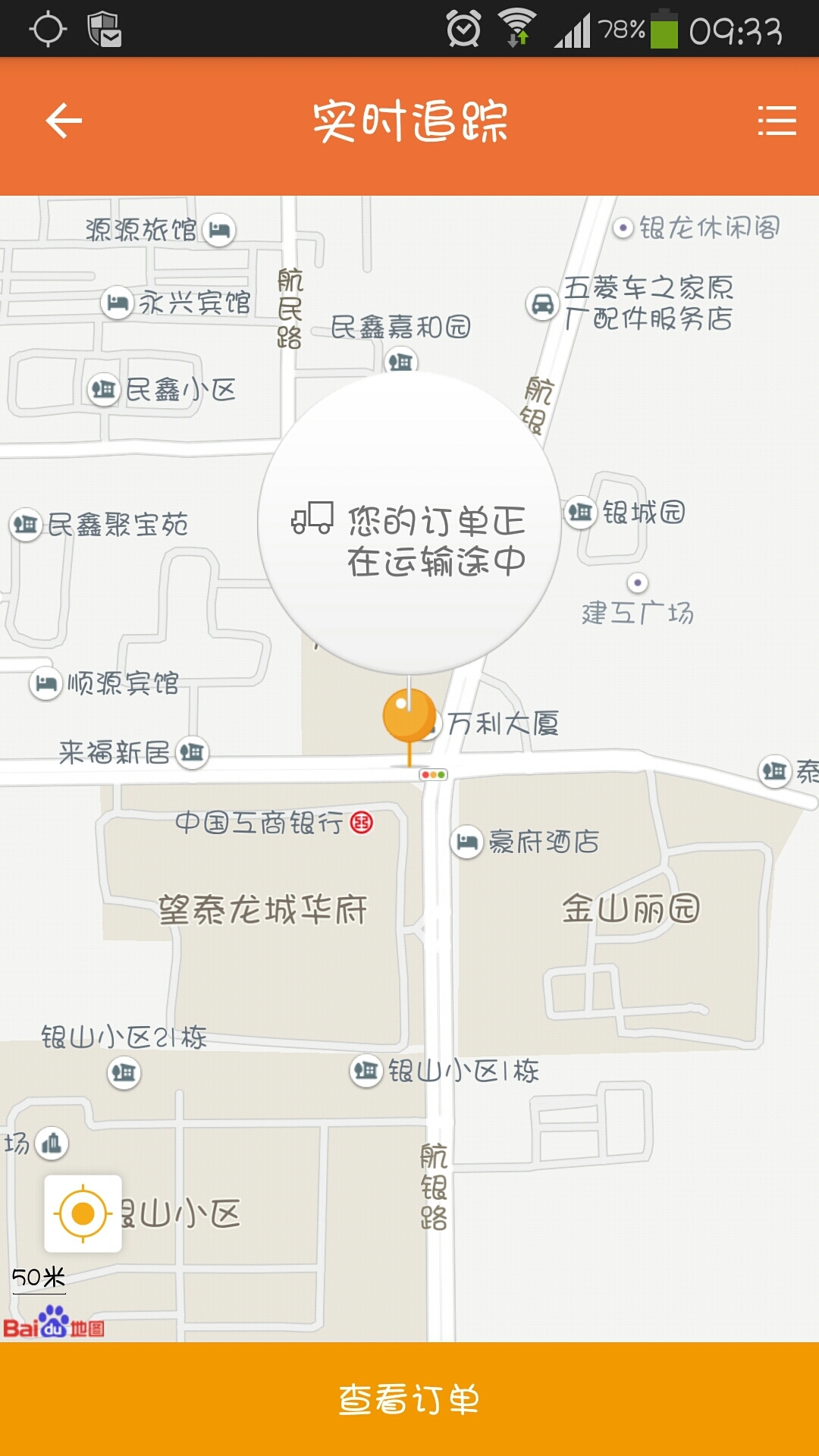Go back using the arrow icon

(64, 121)
